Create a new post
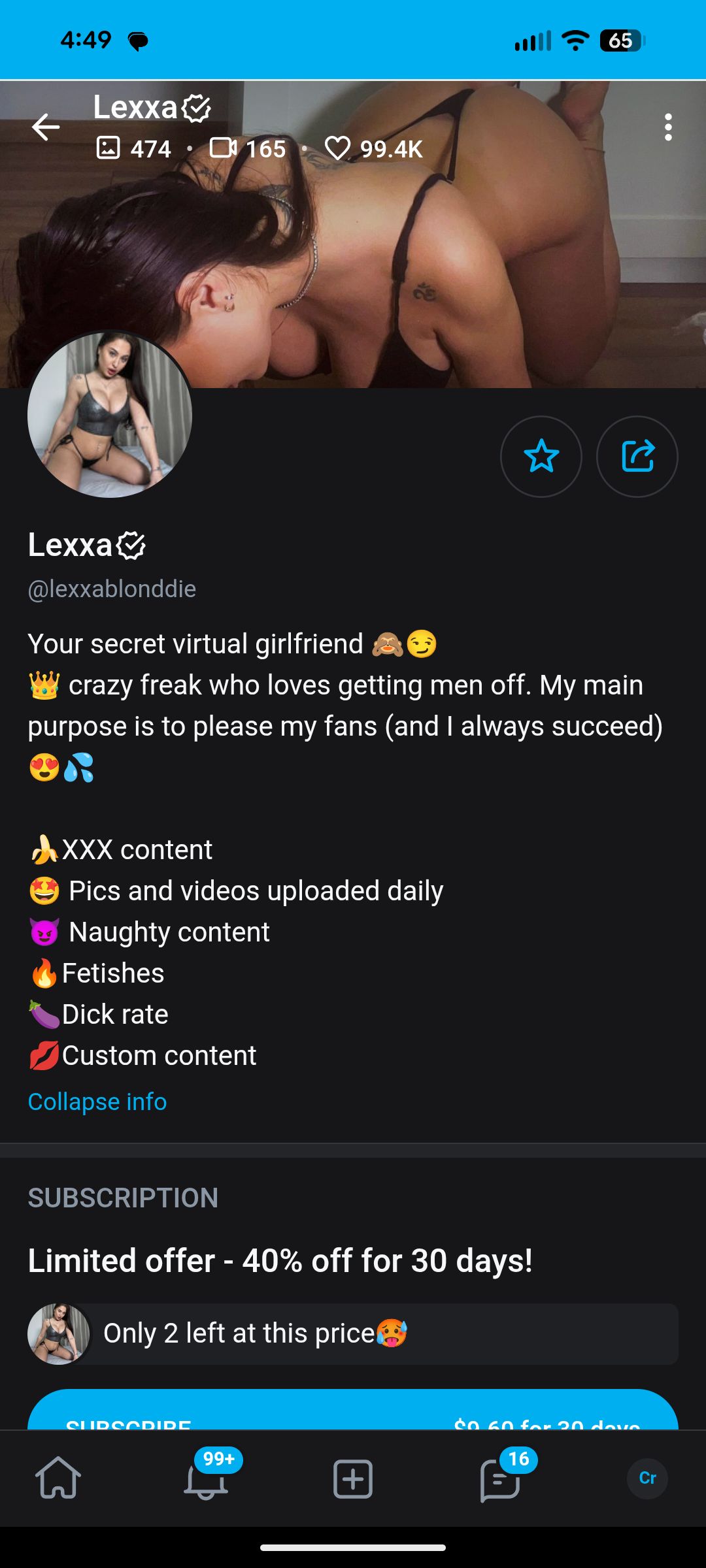The width and height of the screenshot is (706, 1568). [353, 1479]
